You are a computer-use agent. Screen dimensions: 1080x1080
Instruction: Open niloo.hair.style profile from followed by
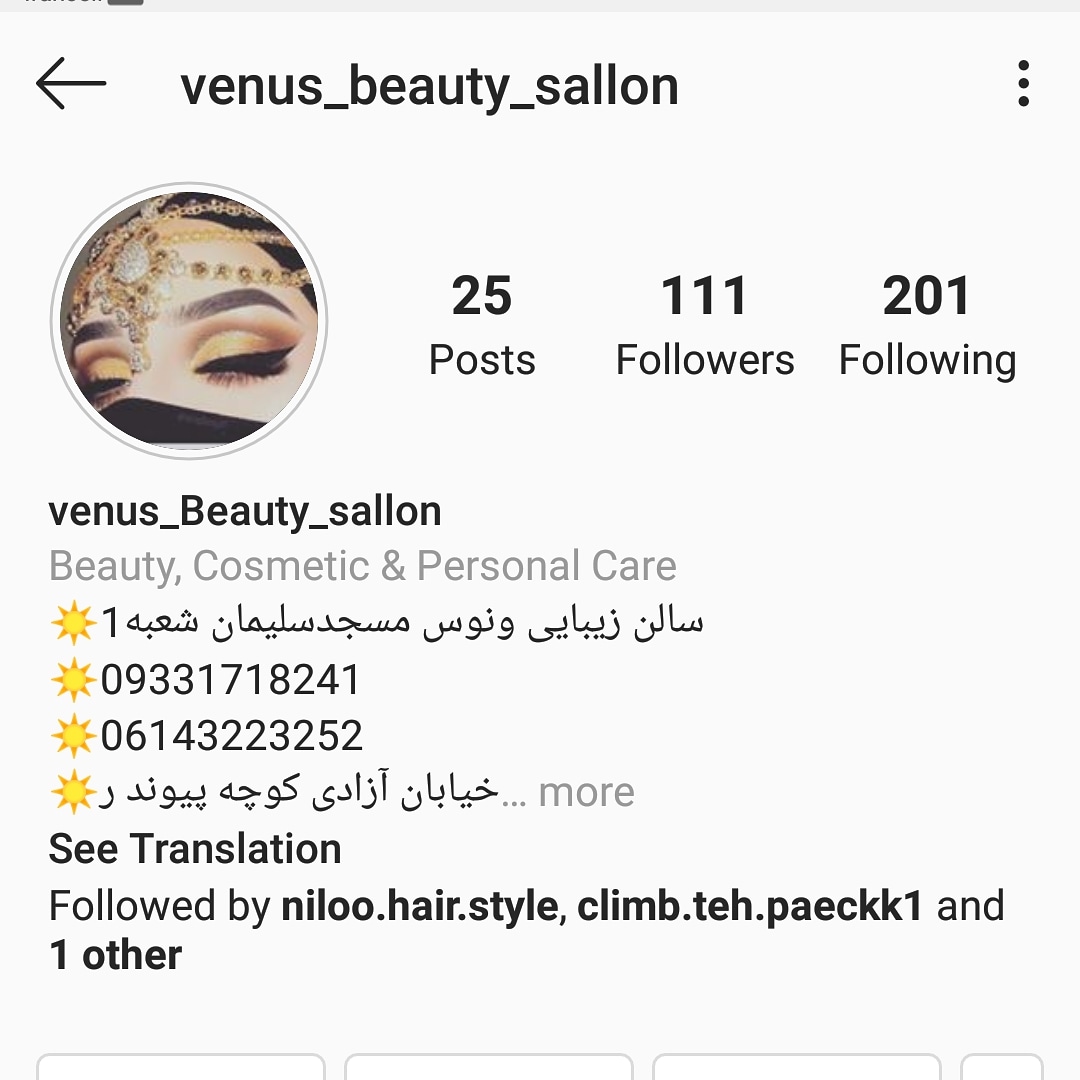click(x=419, y=906)
